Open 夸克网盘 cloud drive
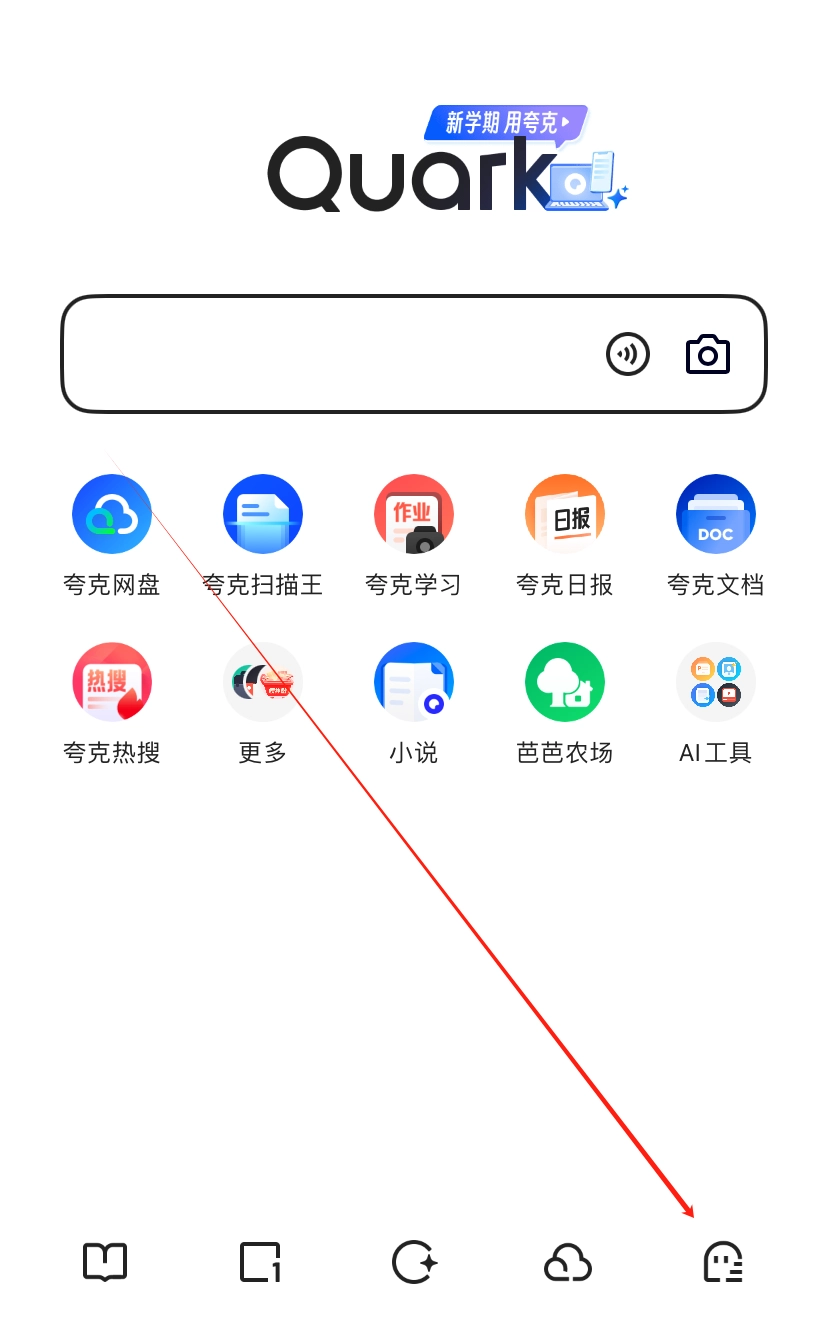Image resolution: width=828 pixels, height=1318 pixels. click(112, 514)
